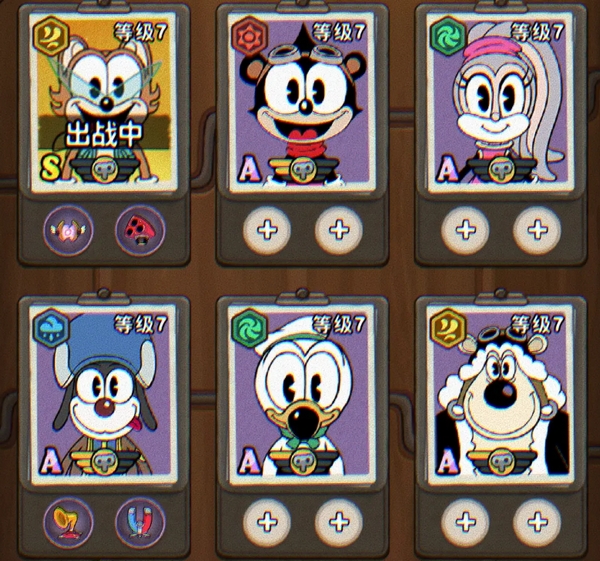
Task: Add item in duck card's right plus slot
Action: coord(339,521)
